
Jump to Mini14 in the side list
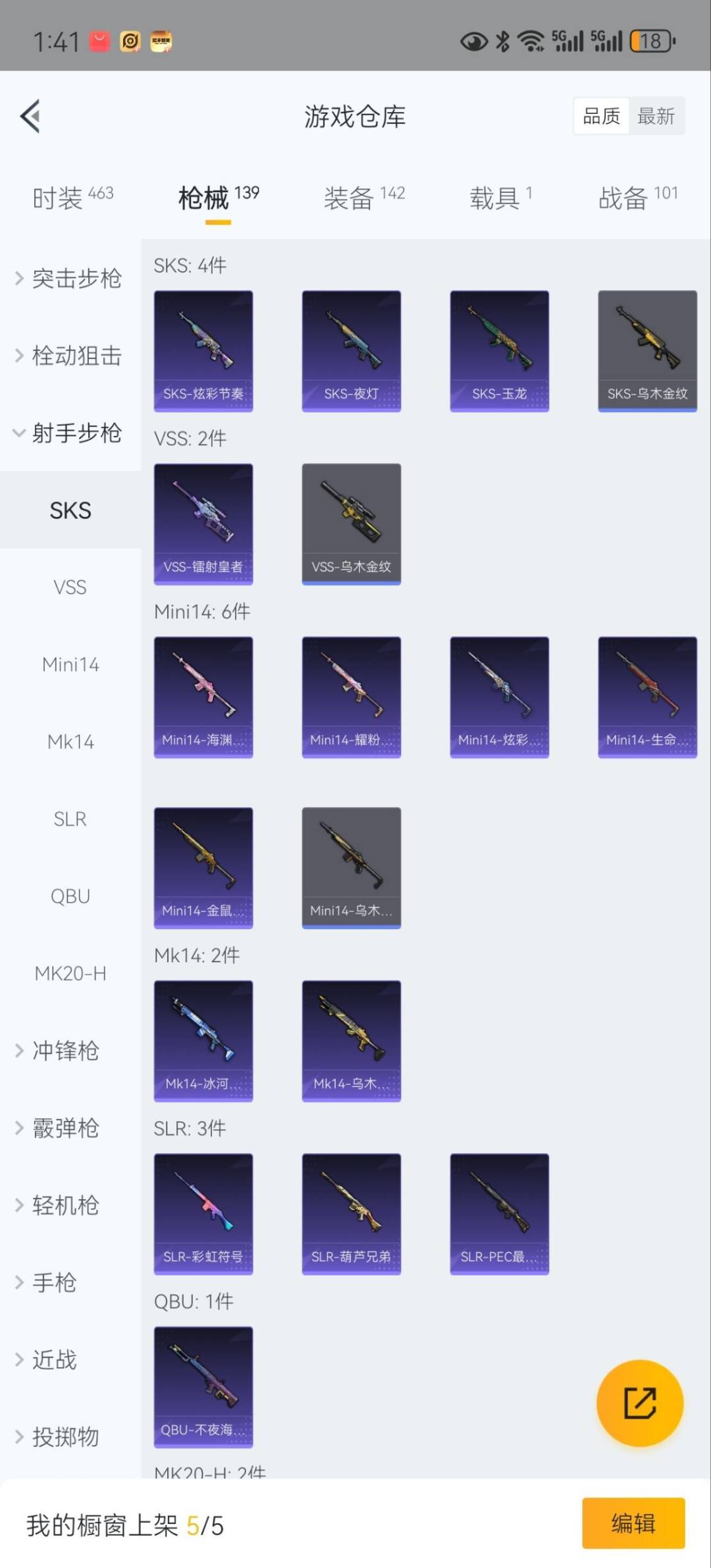[x=70, y=664]
